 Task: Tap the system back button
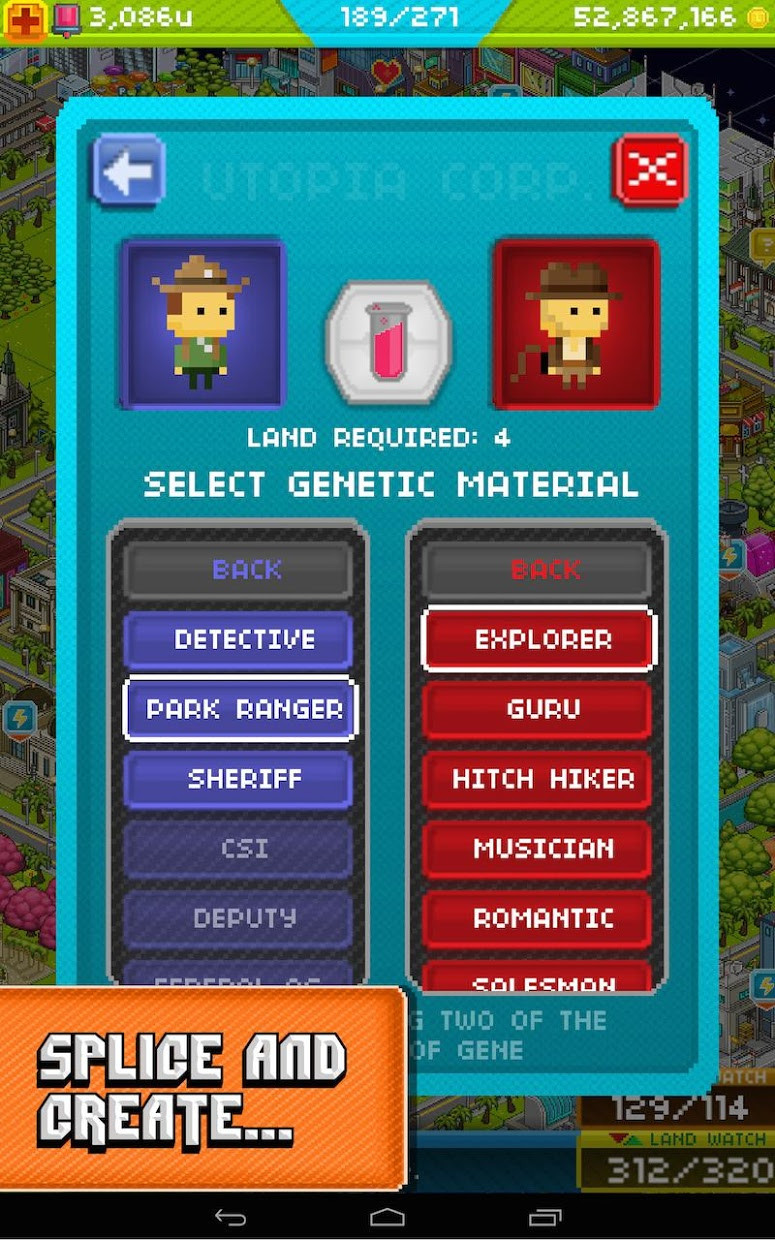click(231, 1217)
